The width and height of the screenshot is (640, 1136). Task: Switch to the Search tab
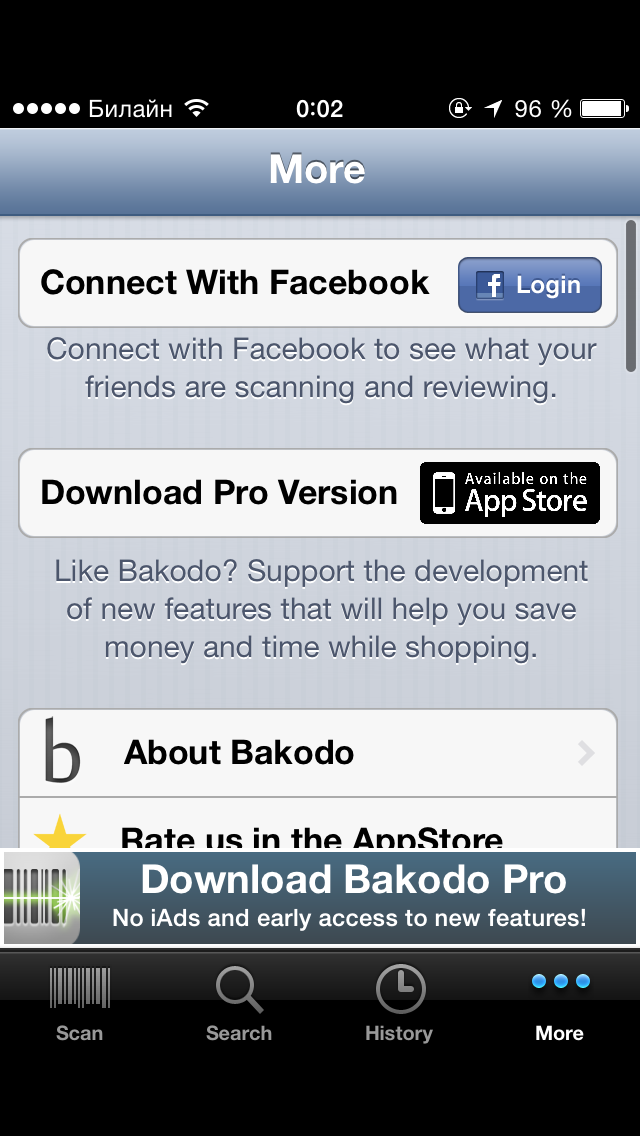pyautogui.click(x=239, y=1003)
